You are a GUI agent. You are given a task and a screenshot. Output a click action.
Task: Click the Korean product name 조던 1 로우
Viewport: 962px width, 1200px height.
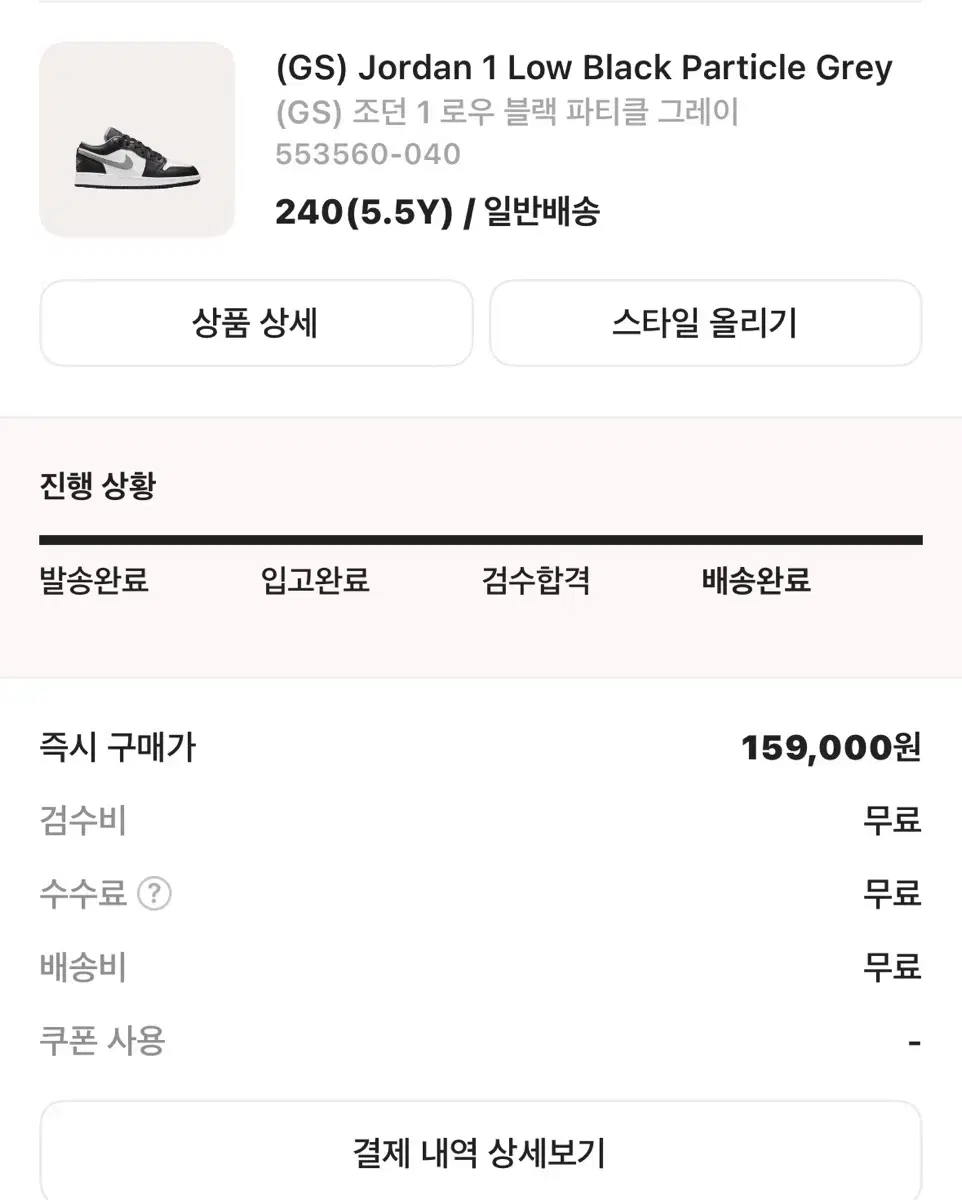point(506,113)
